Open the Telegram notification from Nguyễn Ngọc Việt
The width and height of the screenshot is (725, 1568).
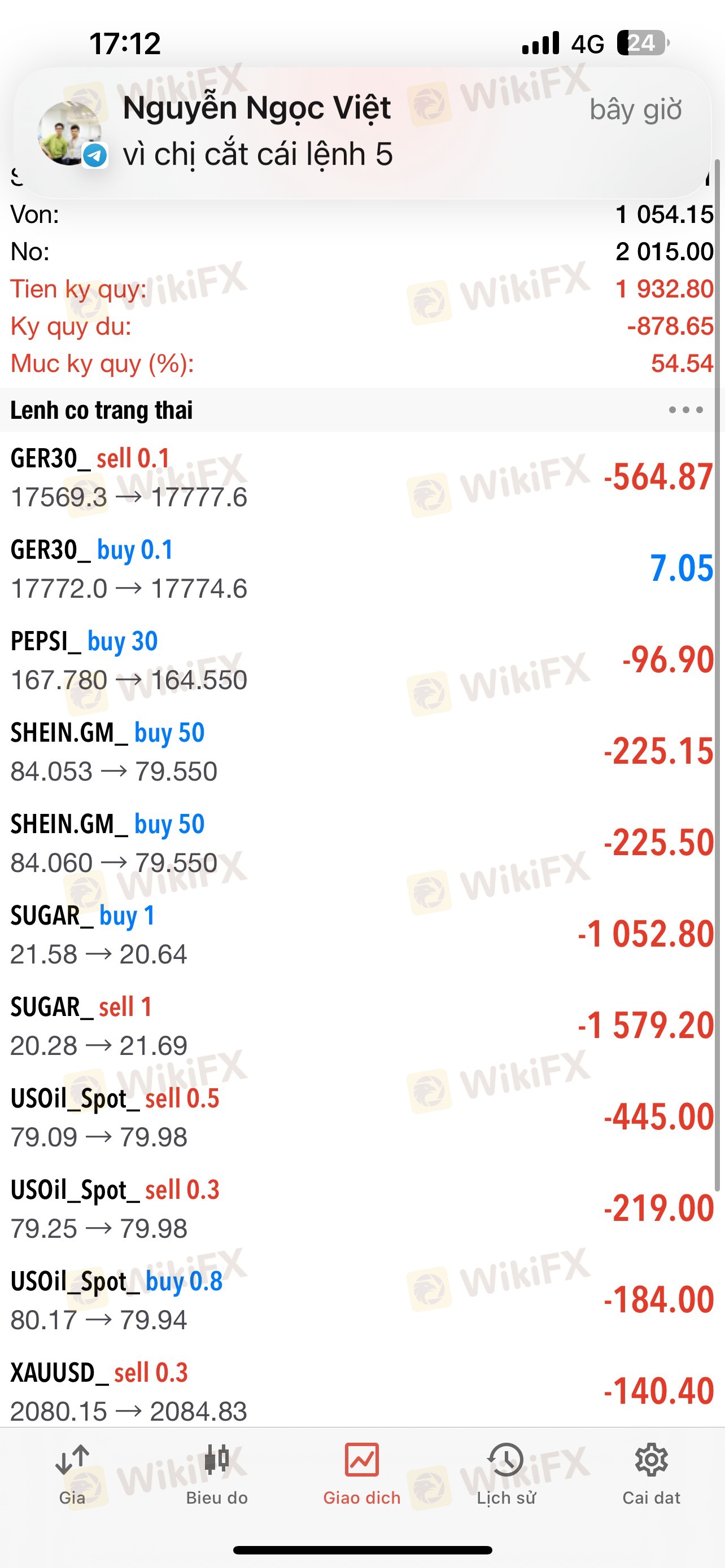pos(362,132)
